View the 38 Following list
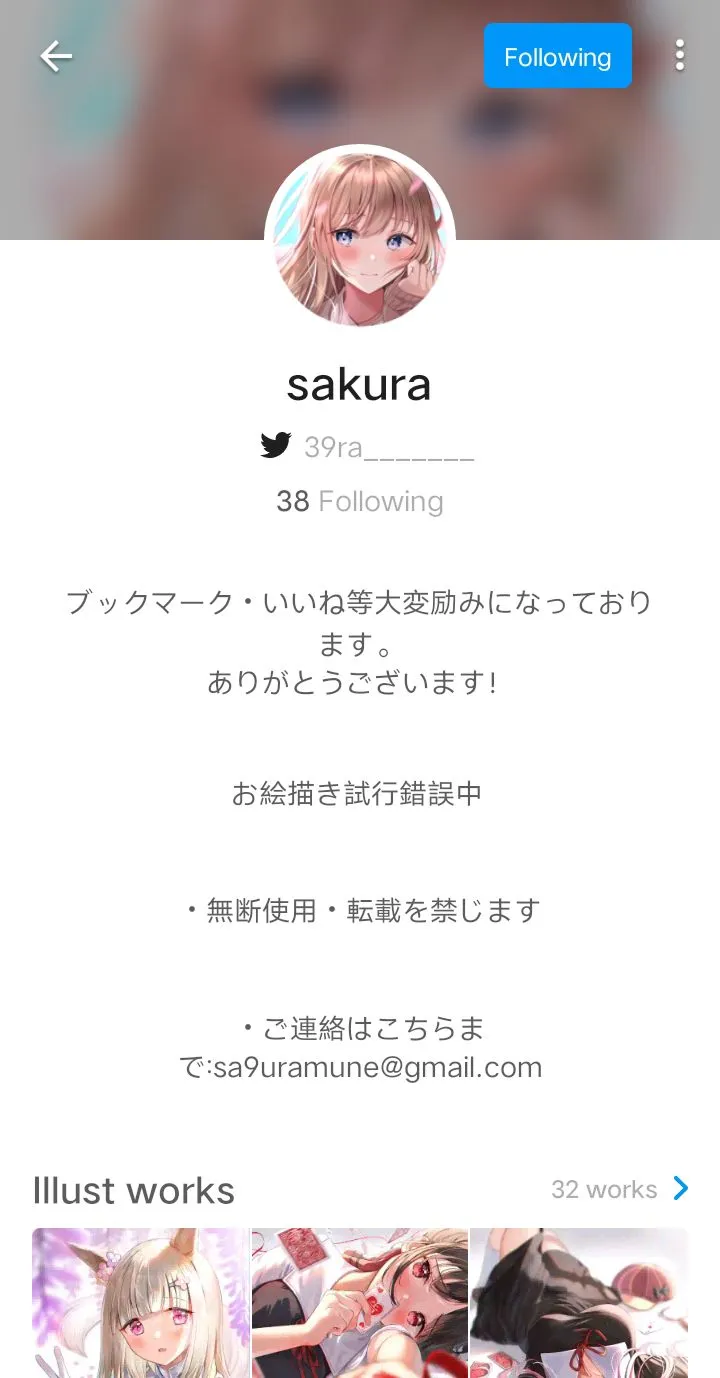Image resolution: width=720 pixels, height=1378 pixels. point(359,501)
